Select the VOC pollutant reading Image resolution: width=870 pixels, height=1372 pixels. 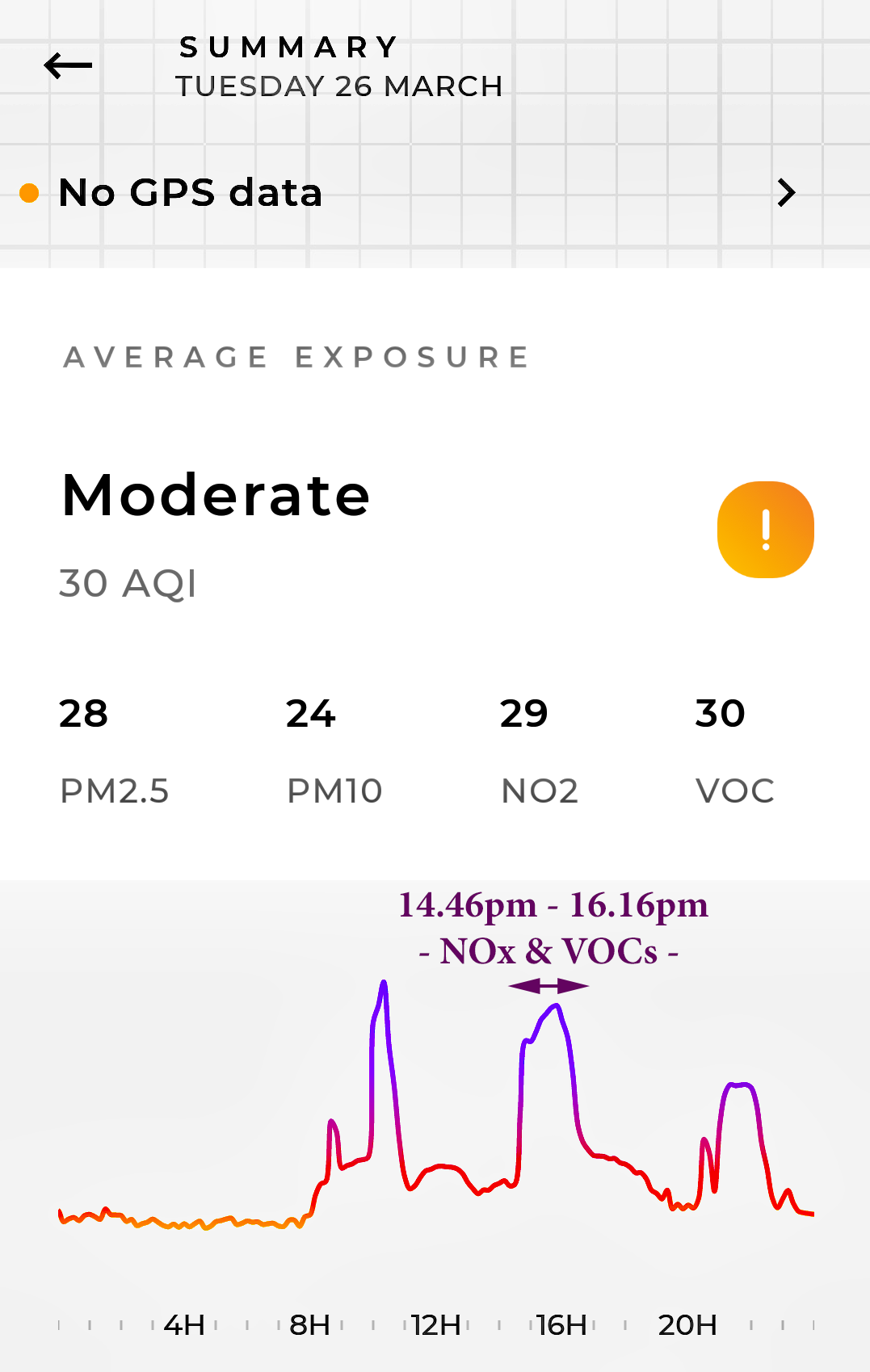pos(734,751)
